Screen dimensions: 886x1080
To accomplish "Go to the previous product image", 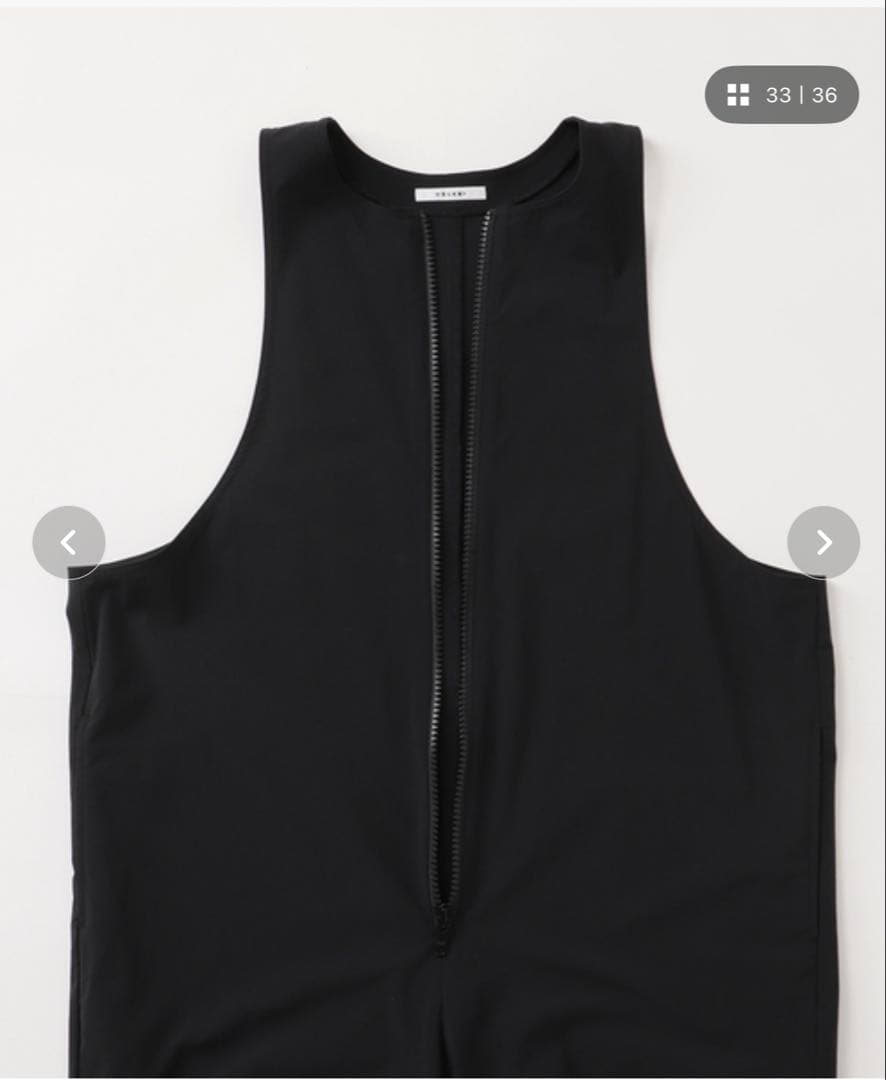I will pyautogui.click(x=68, y=542).
